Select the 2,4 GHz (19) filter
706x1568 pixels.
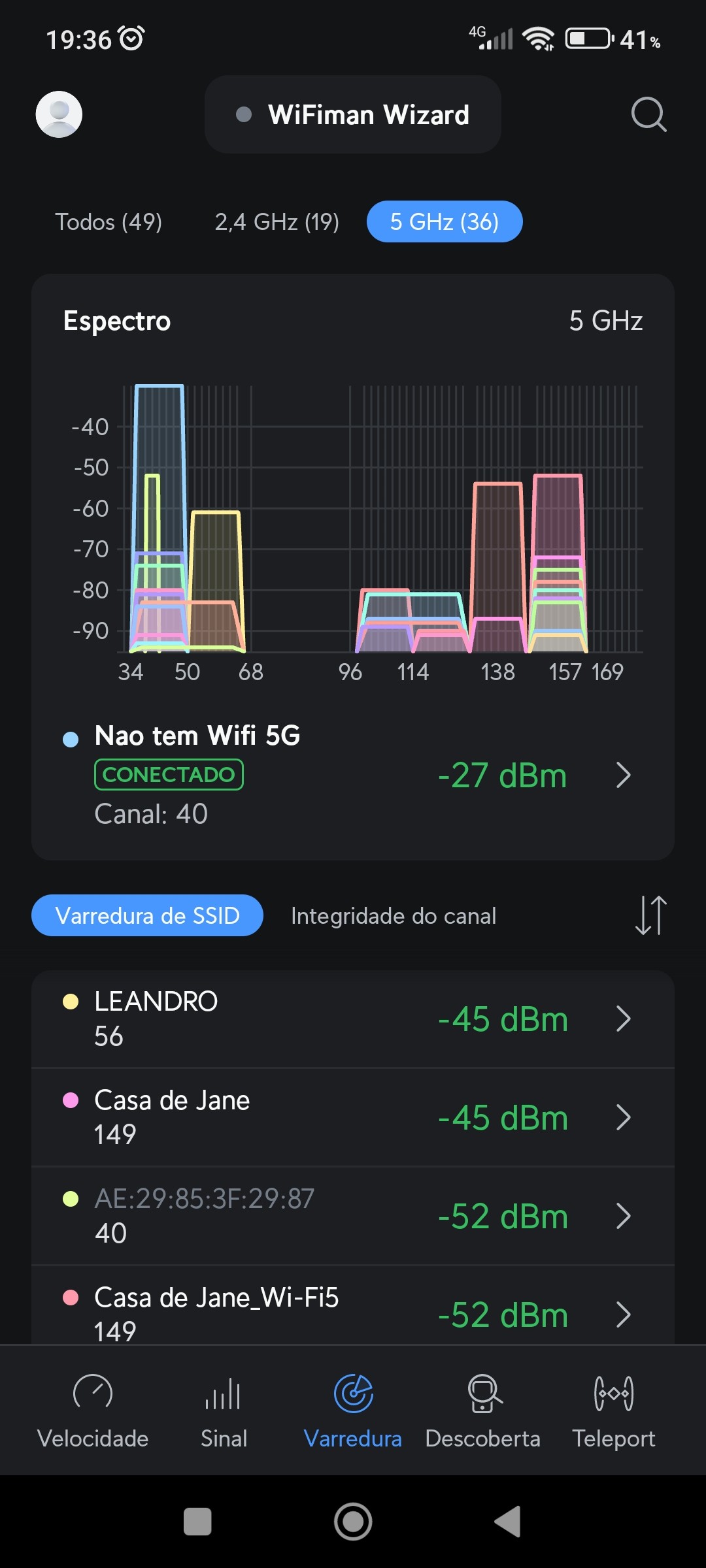(277, 222)
